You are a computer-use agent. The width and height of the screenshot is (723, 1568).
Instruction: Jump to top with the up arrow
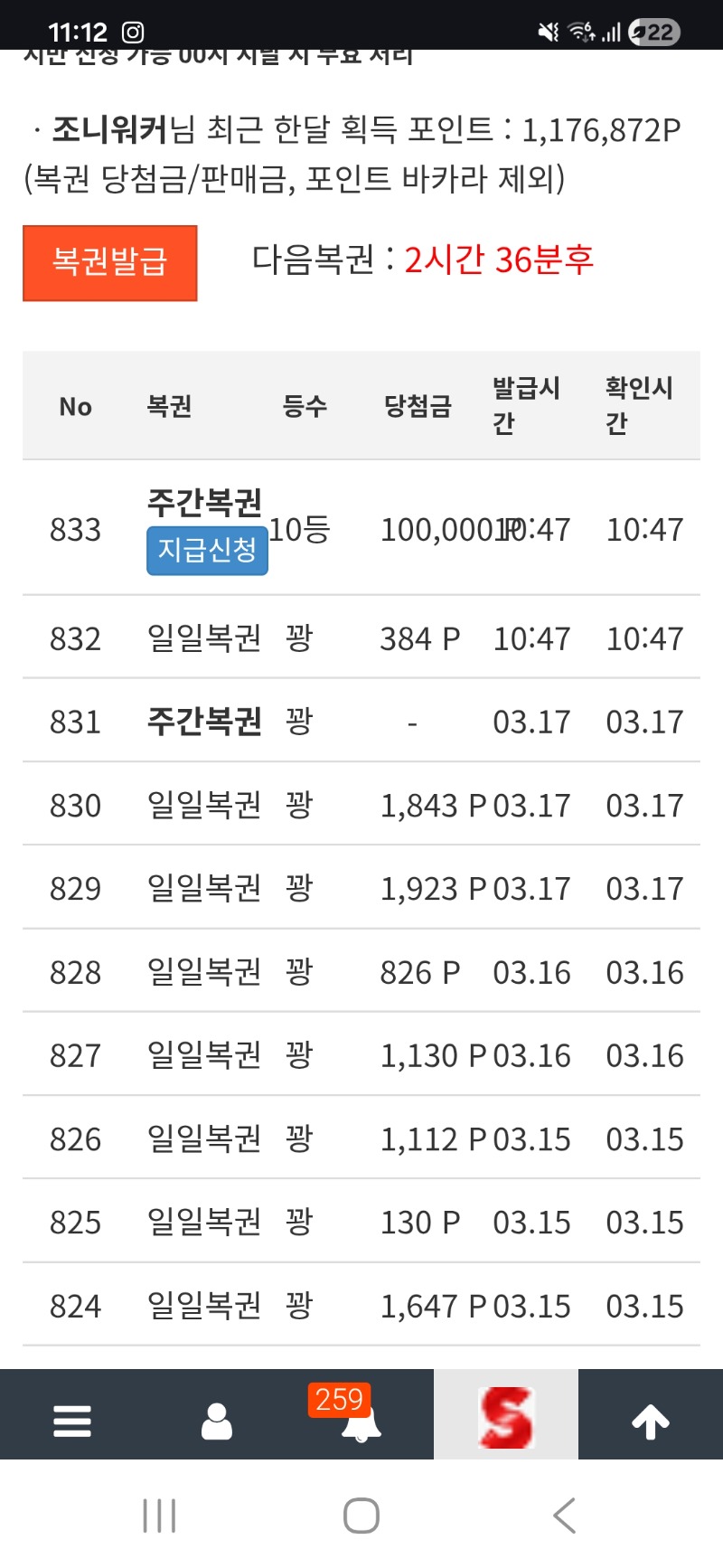[650, 1421]
